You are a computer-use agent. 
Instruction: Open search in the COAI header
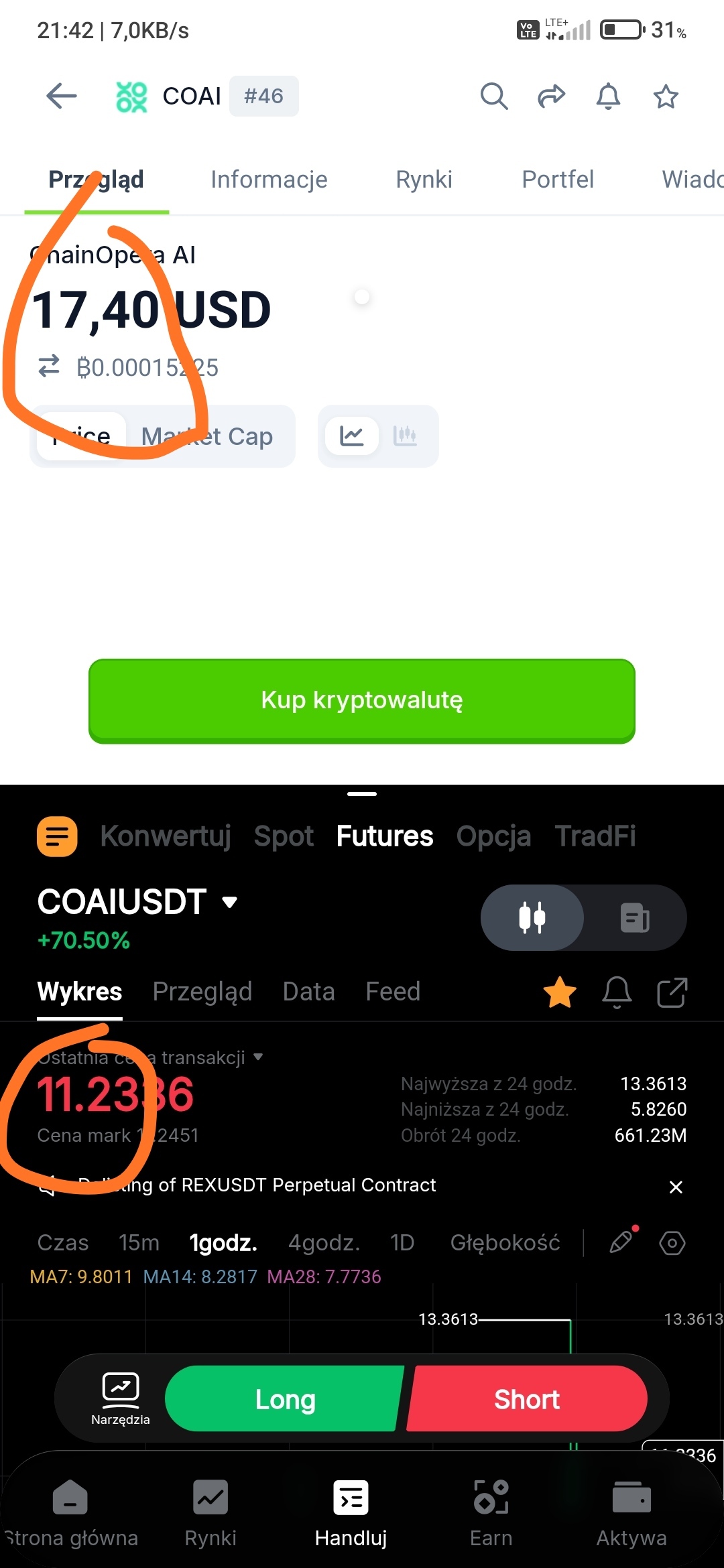(x=493, y=96)
